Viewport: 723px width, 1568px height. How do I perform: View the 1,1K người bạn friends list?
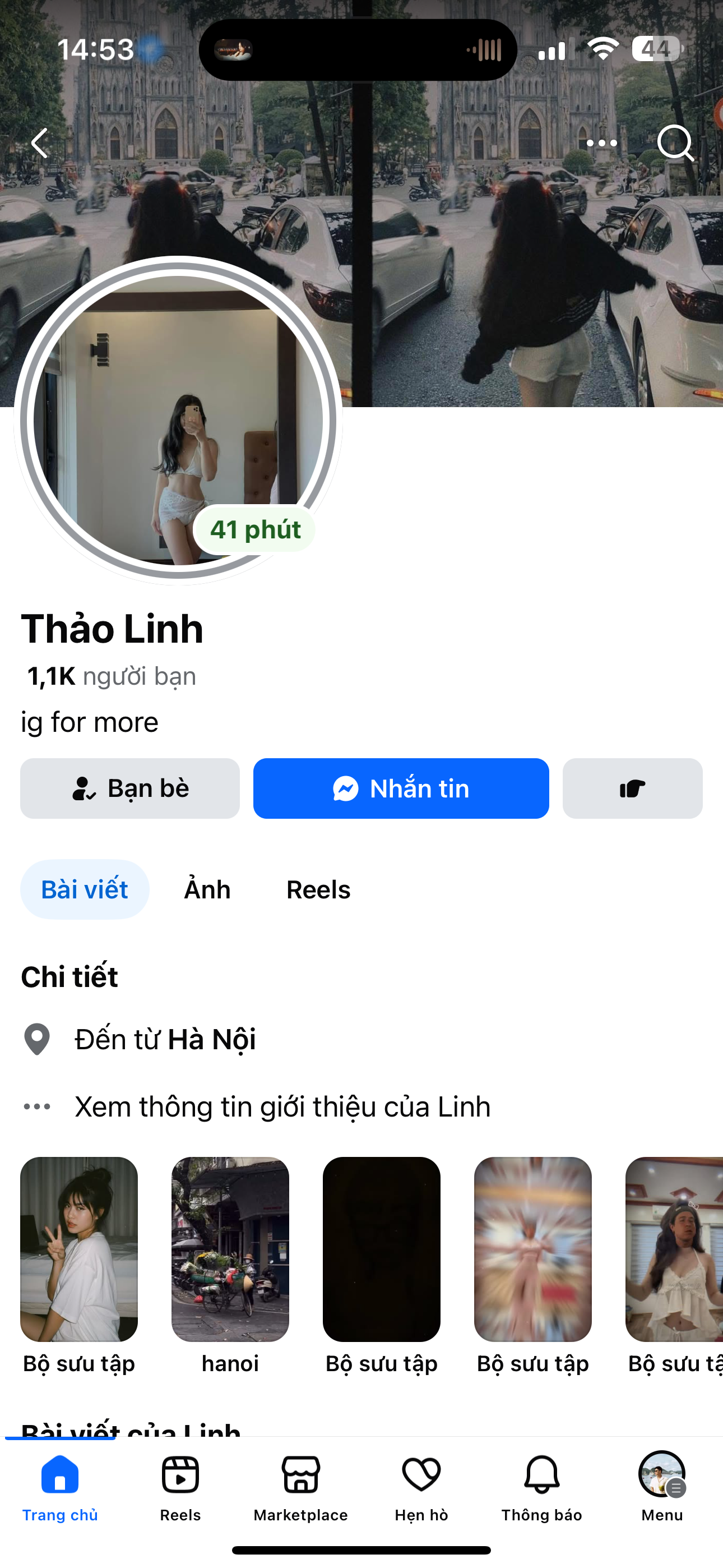point(112,676)
